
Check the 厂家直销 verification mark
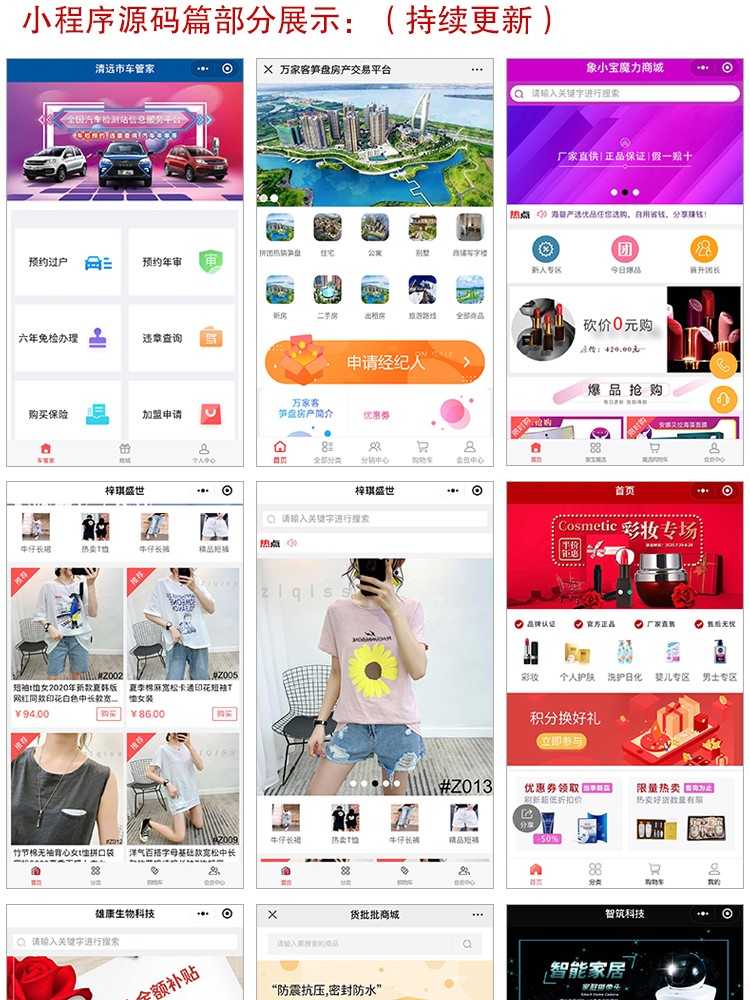(636, 623)
